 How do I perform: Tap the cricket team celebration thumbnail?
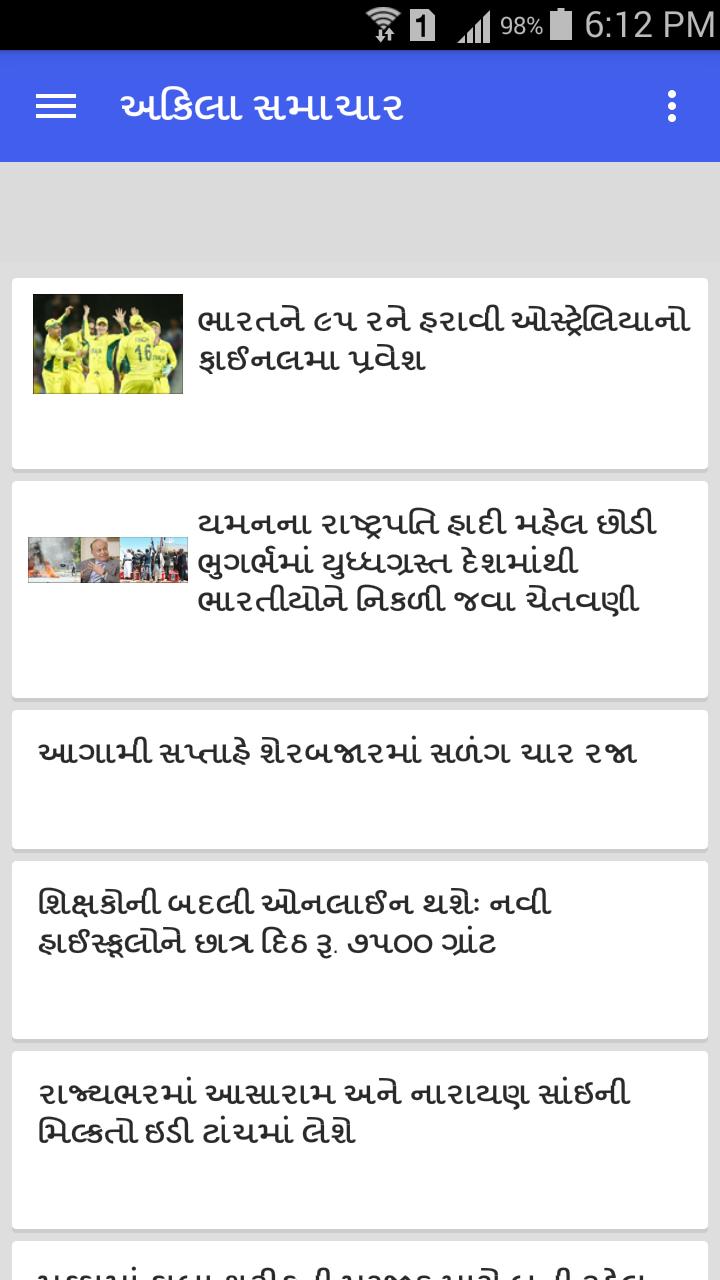point(107,343)
